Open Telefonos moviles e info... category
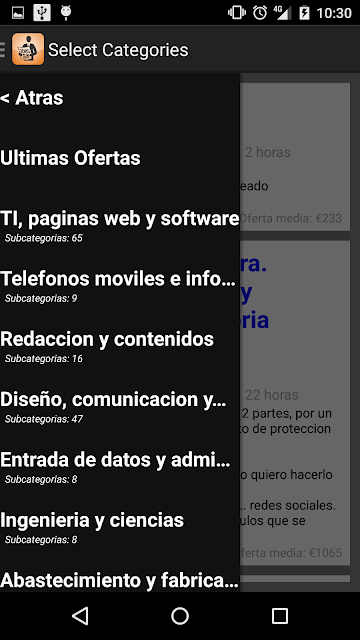360x640 pixels. pos(120,285)
